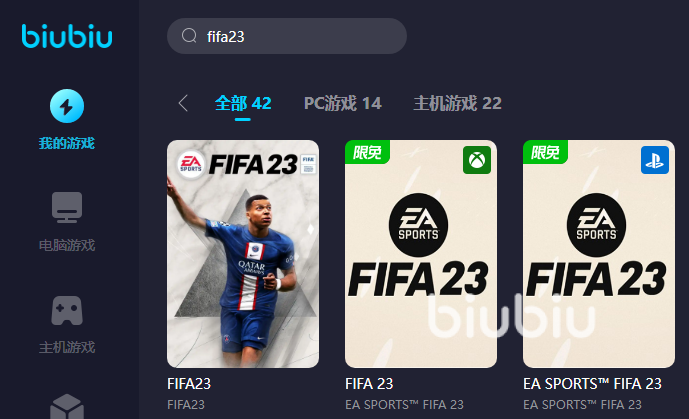Open the PlayStation EA SPORTS™ FIFA 23 card
The height and width of the screenshot is (419, 689).
[x=598, y=254]
